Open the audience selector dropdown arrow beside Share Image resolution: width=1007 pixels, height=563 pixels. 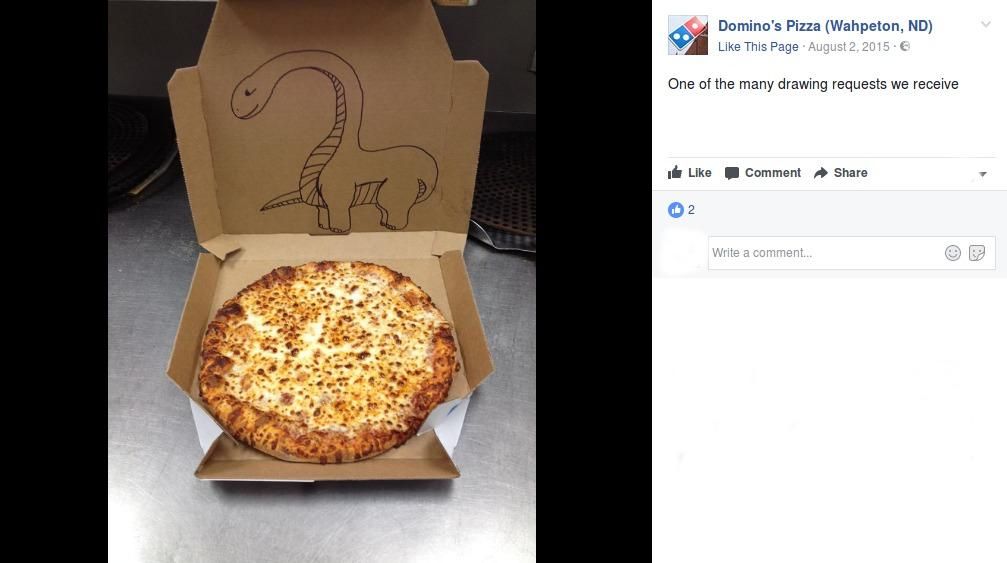[x=982, y=174]
